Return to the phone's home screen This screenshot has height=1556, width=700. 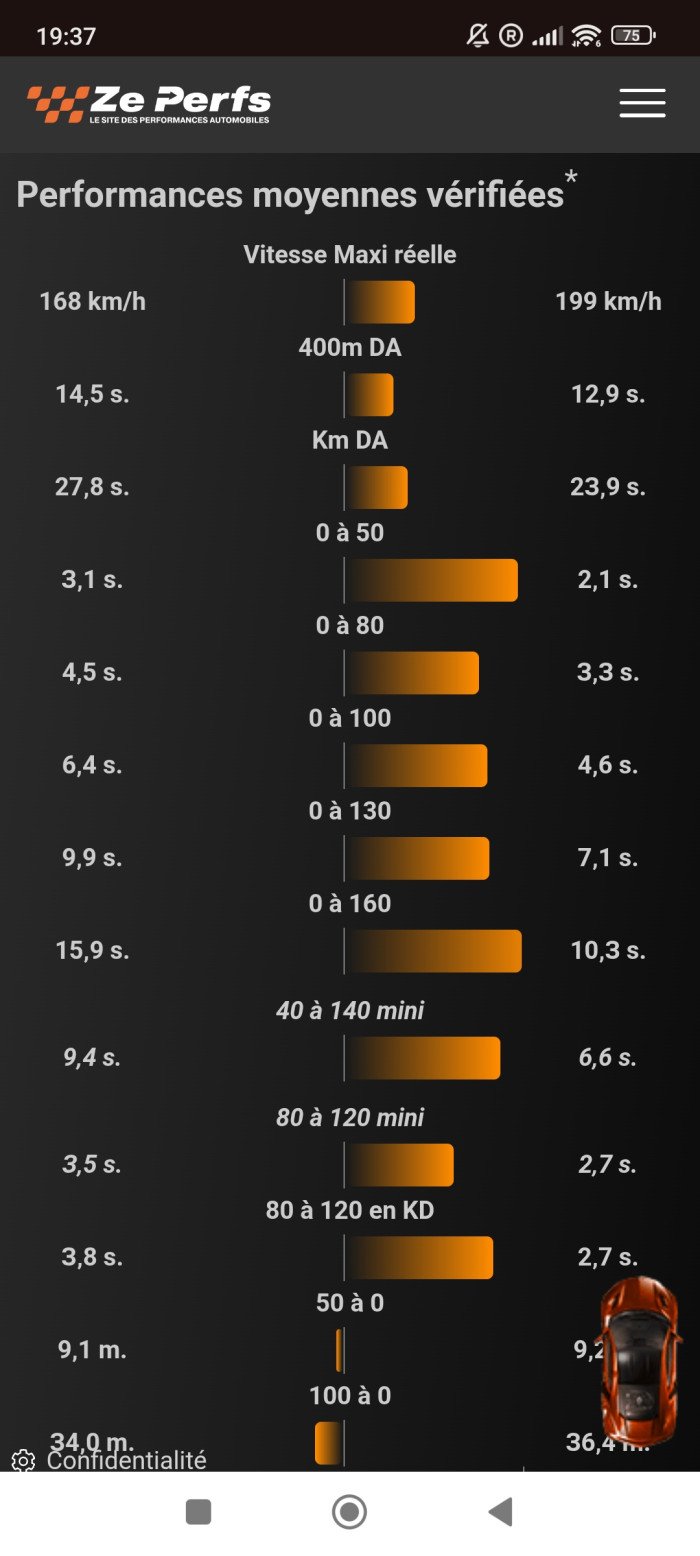click(x=349, y=1512)
